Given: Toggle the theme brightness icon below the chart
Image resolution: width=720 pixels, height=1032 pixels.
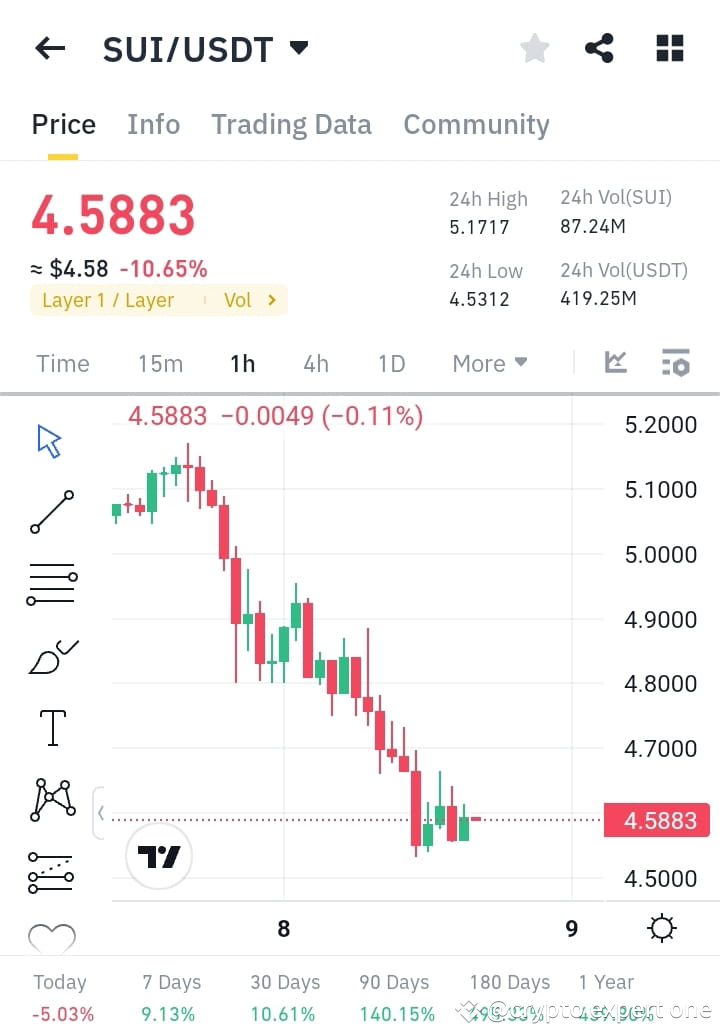Looking at the screenshot, I should (661, 928).
